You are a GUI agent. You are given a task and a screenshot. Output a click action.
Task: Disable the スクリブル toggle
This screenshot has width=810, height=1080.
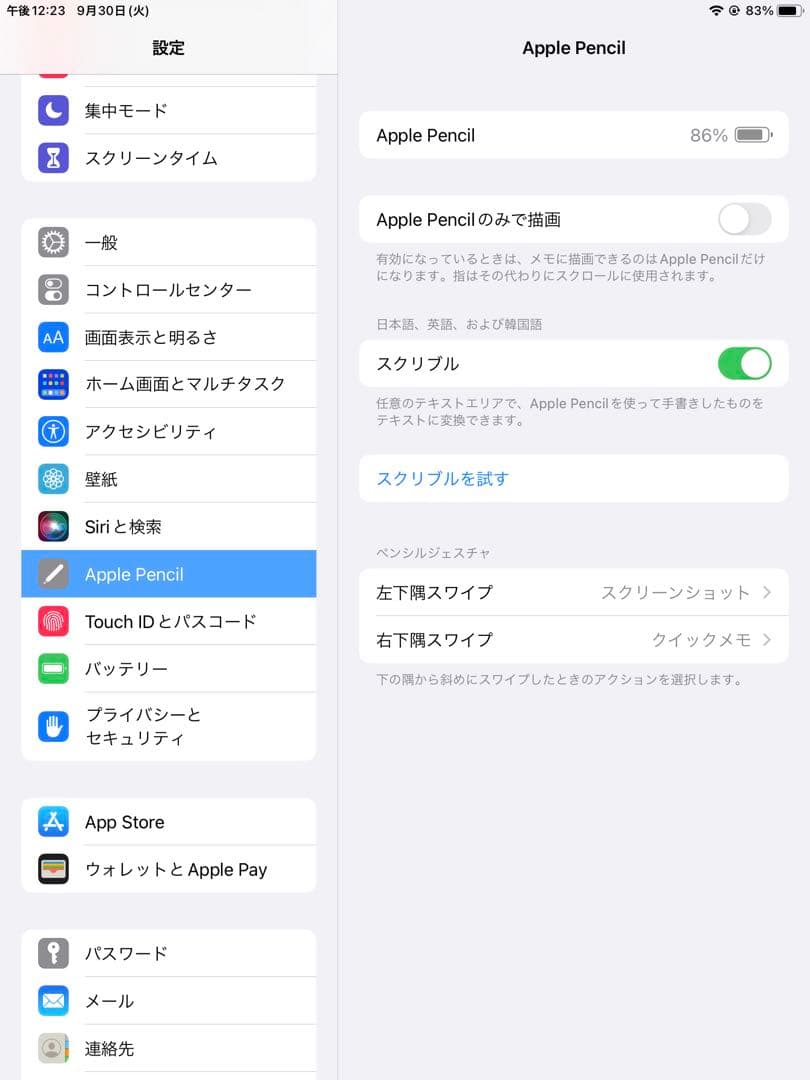click(744, 363)
